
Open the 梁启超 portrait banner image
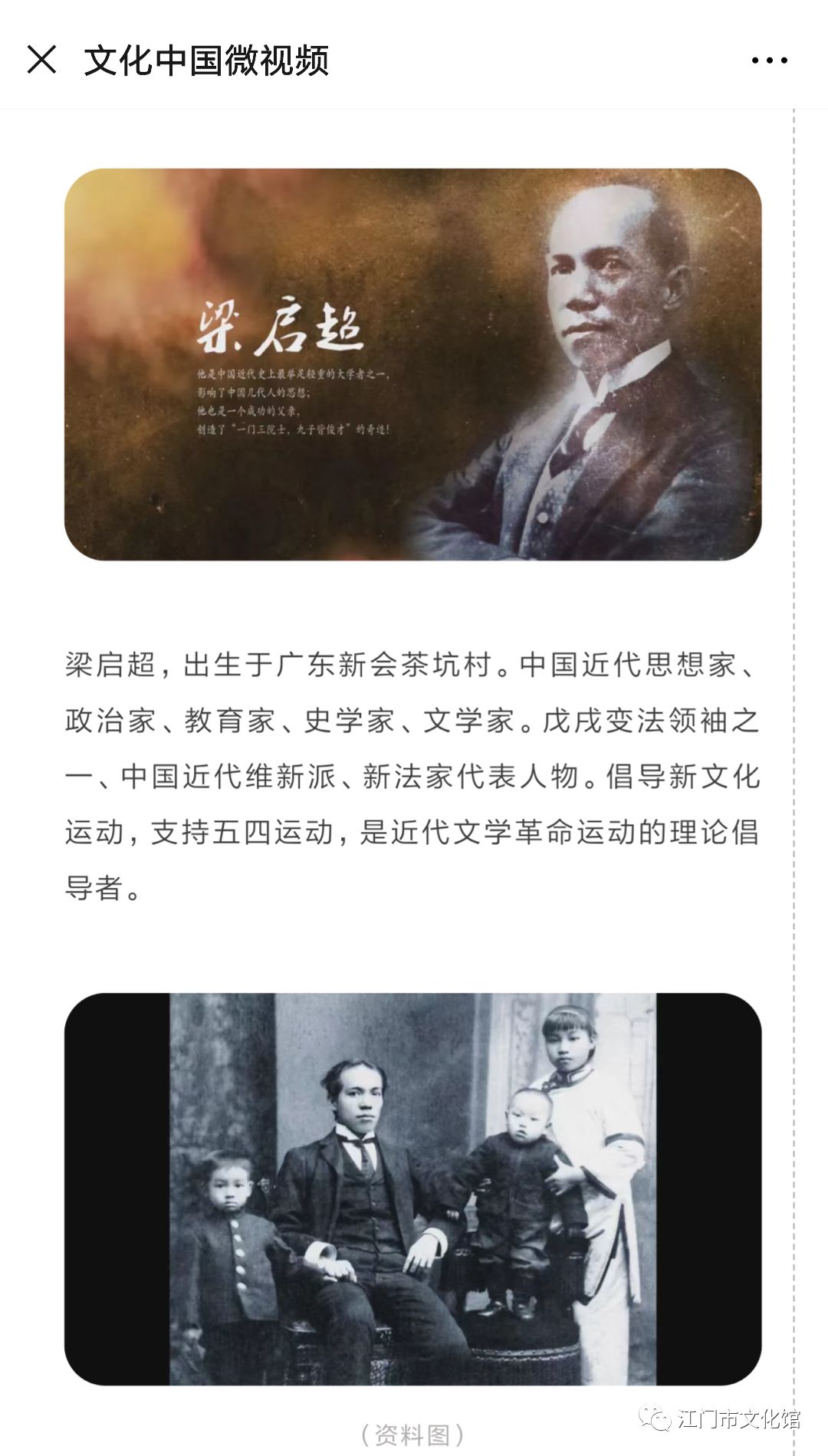[x=412, y=365]
